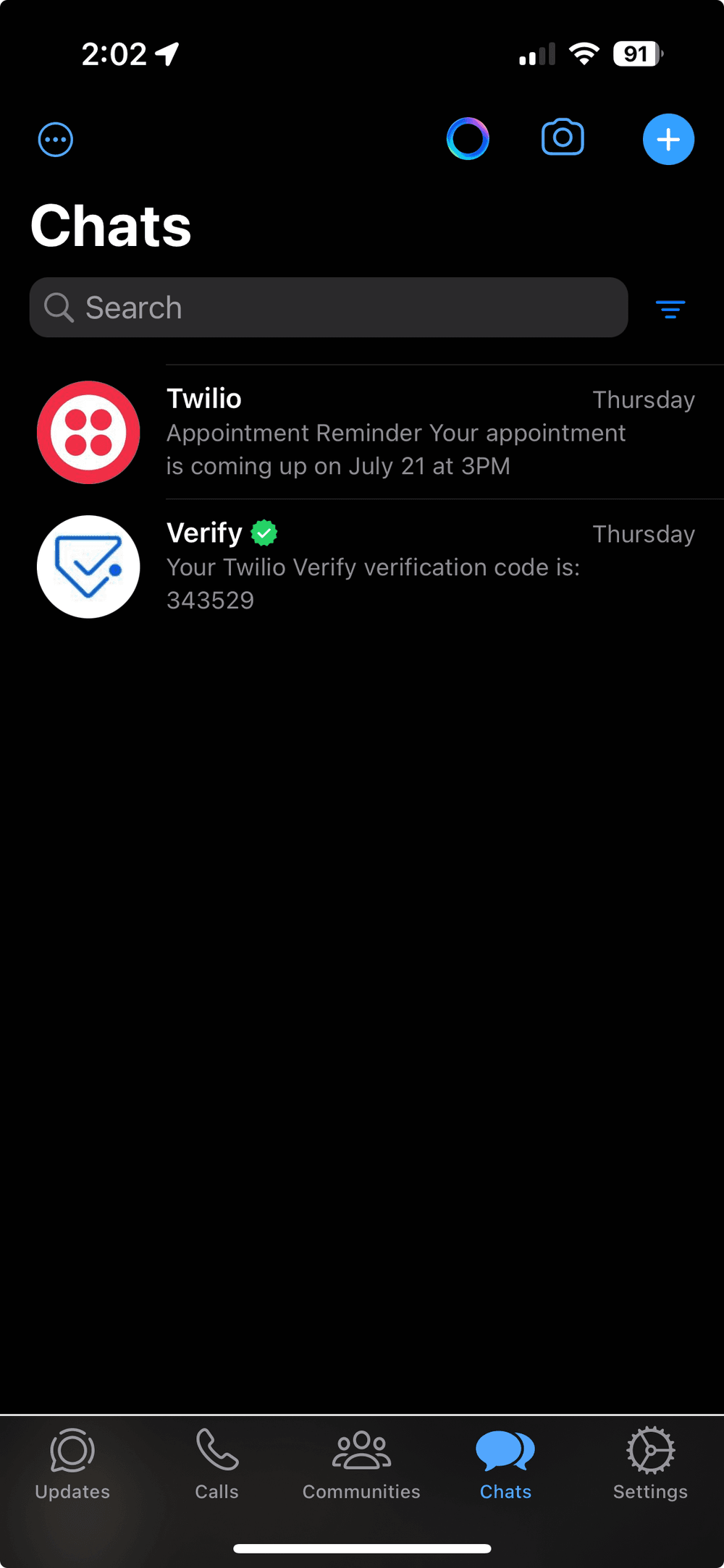Open the Verify profile picture
724x1568 pixels.
(x=88, y=567)
